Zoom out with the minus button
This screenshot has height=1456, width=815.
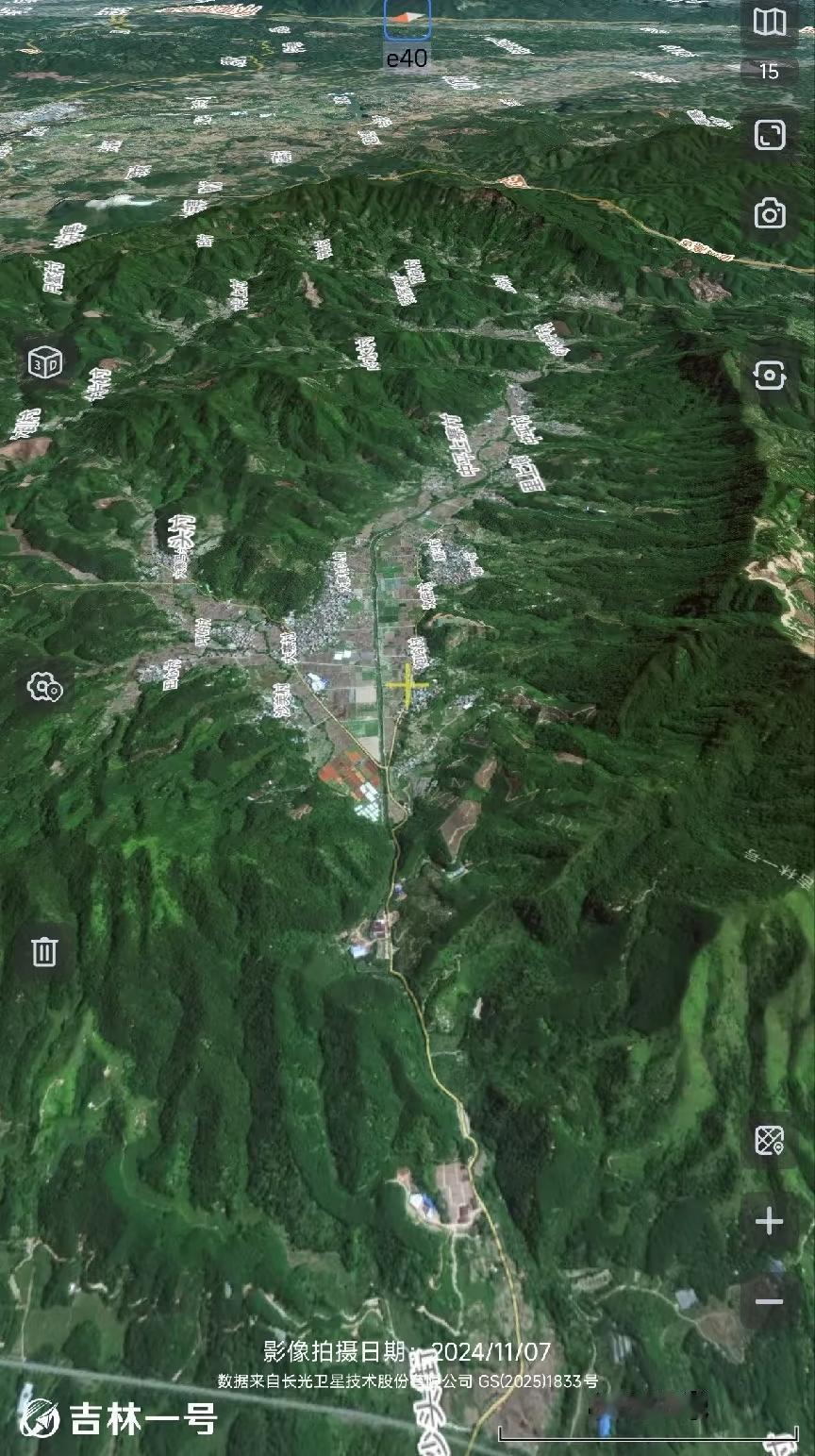point(768,1299)
